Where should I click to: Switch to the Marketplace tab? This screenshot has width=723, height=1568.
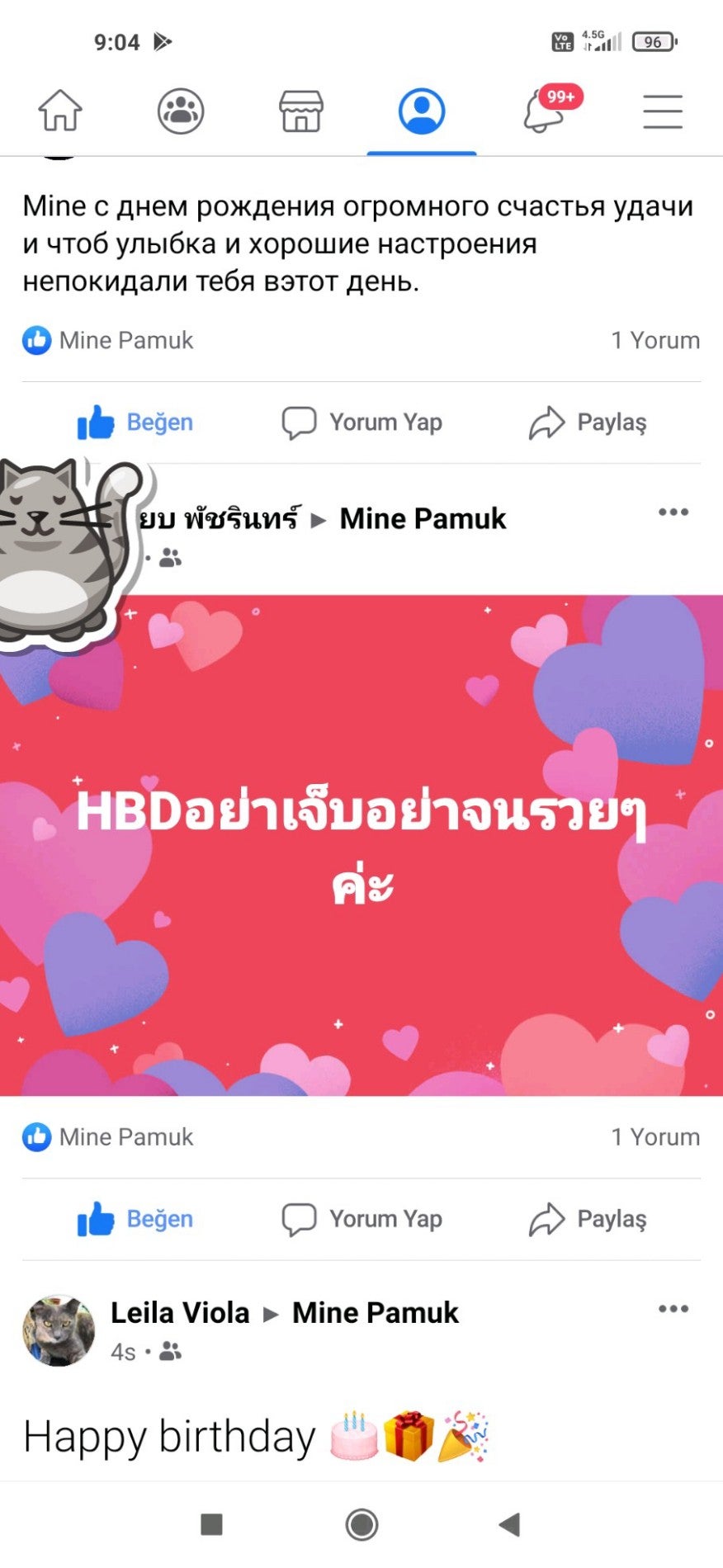click(x=301, y=111)
